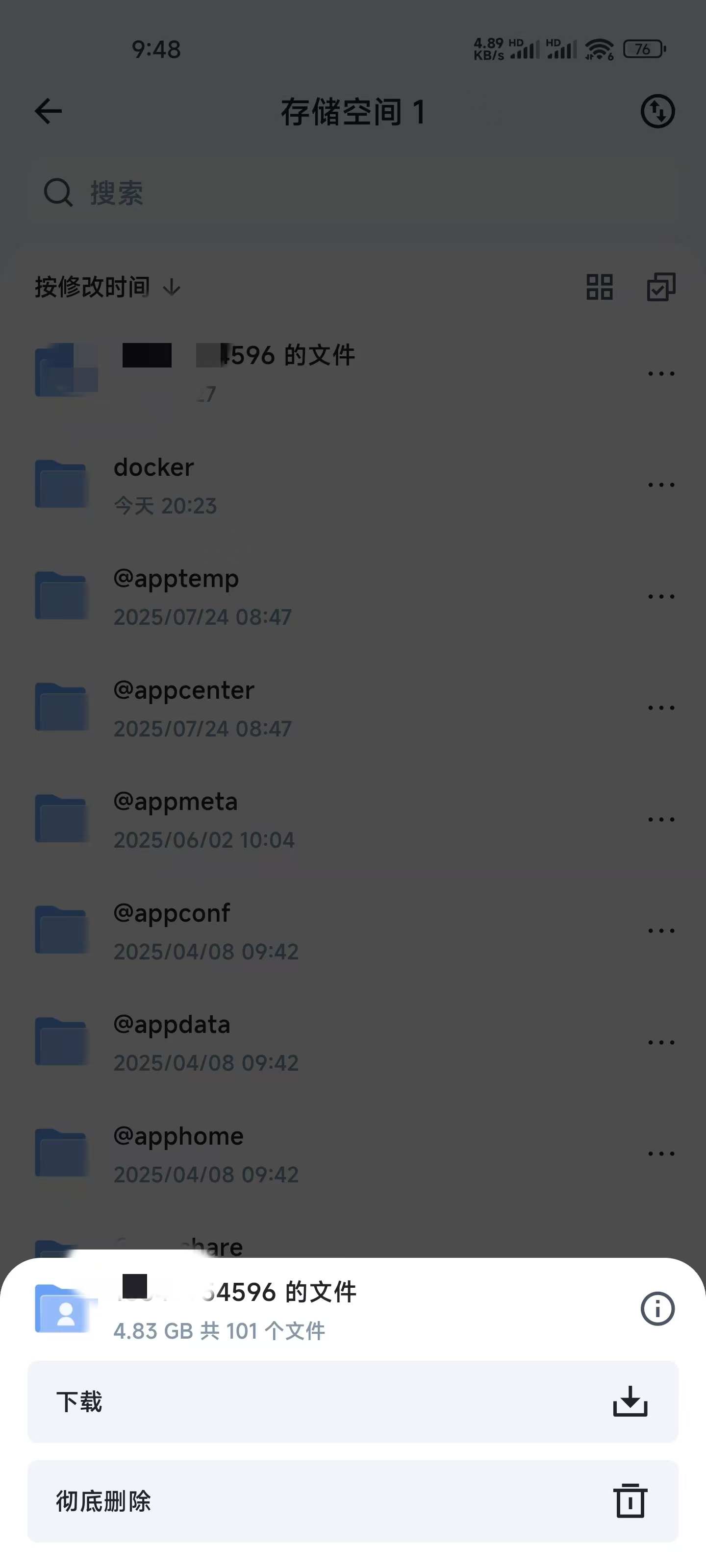
Task: Download the selected folder via 下载
Action: [x=352, y=1401]
